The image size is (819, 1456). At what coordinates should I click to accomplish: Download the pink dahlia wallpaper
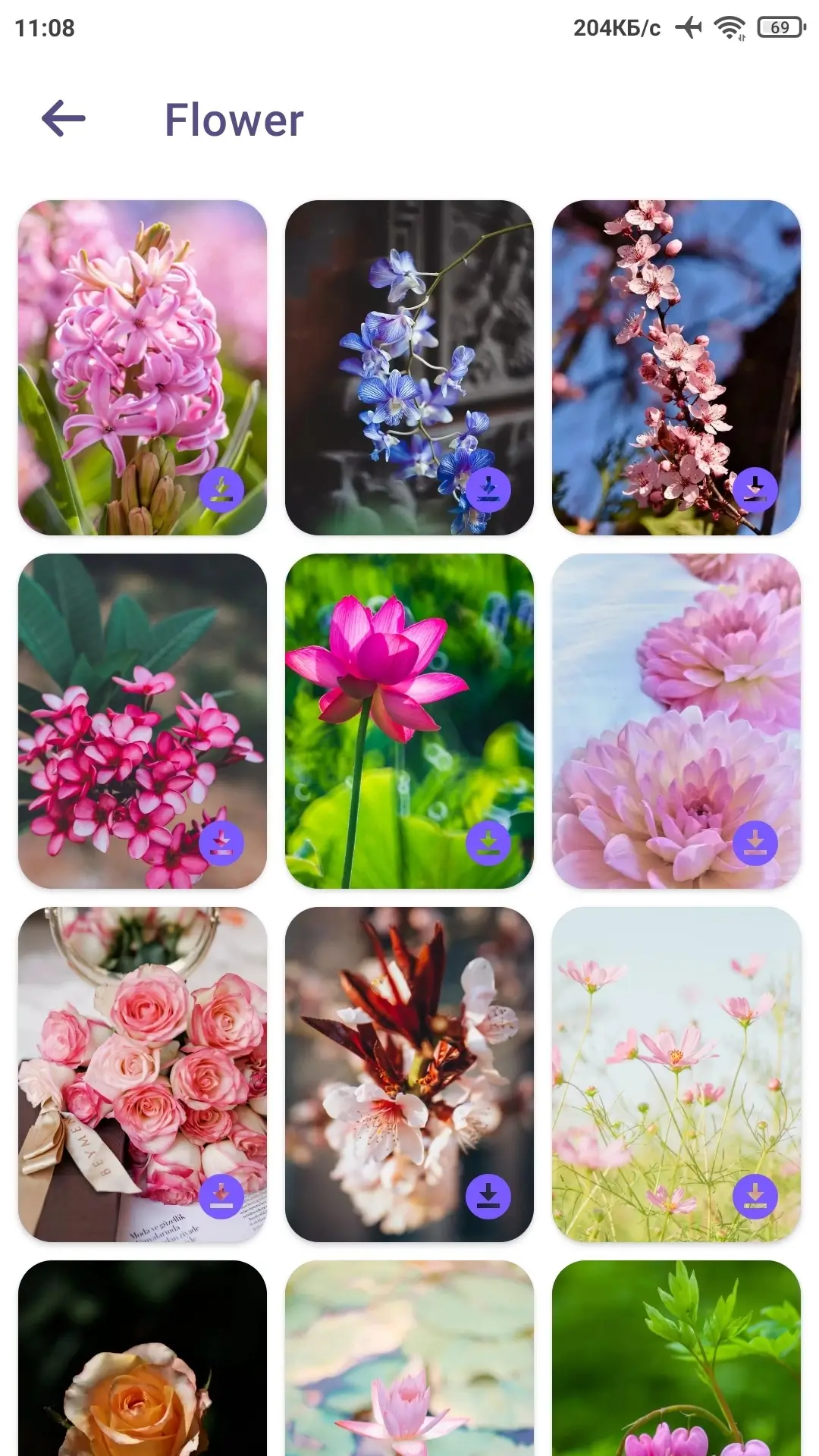point(755,843)
